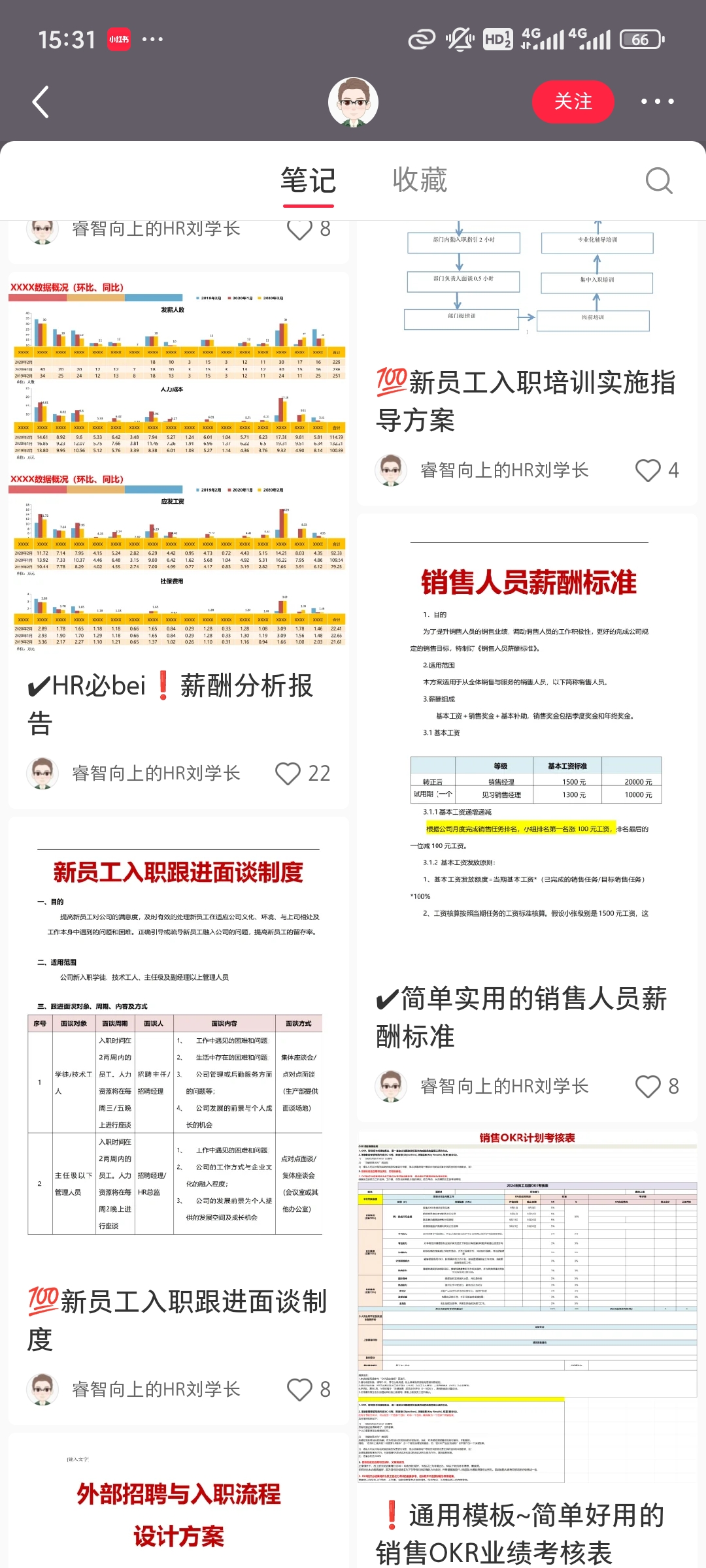Select the 笔记 tab
This screenshot has width=706, height=1568.
308,180
